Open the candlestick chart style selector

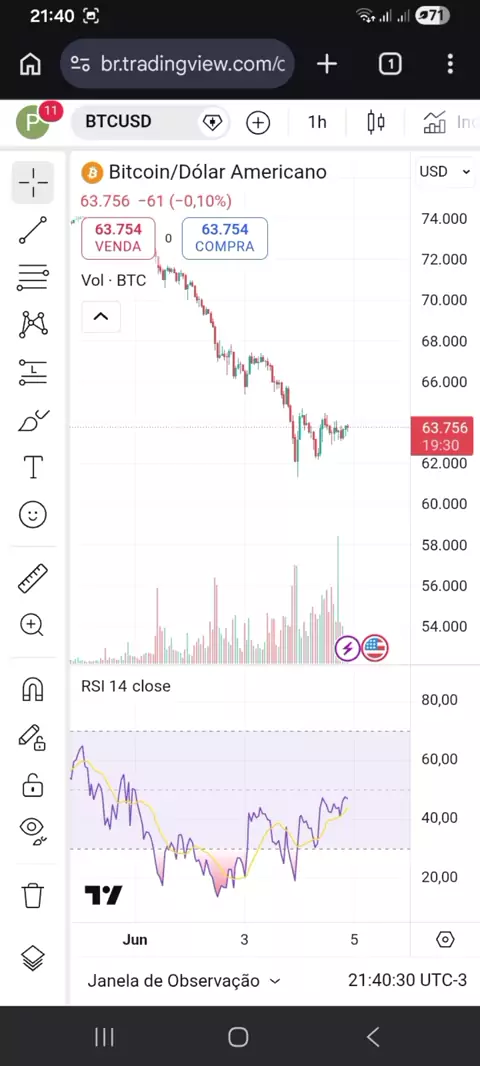375,122
